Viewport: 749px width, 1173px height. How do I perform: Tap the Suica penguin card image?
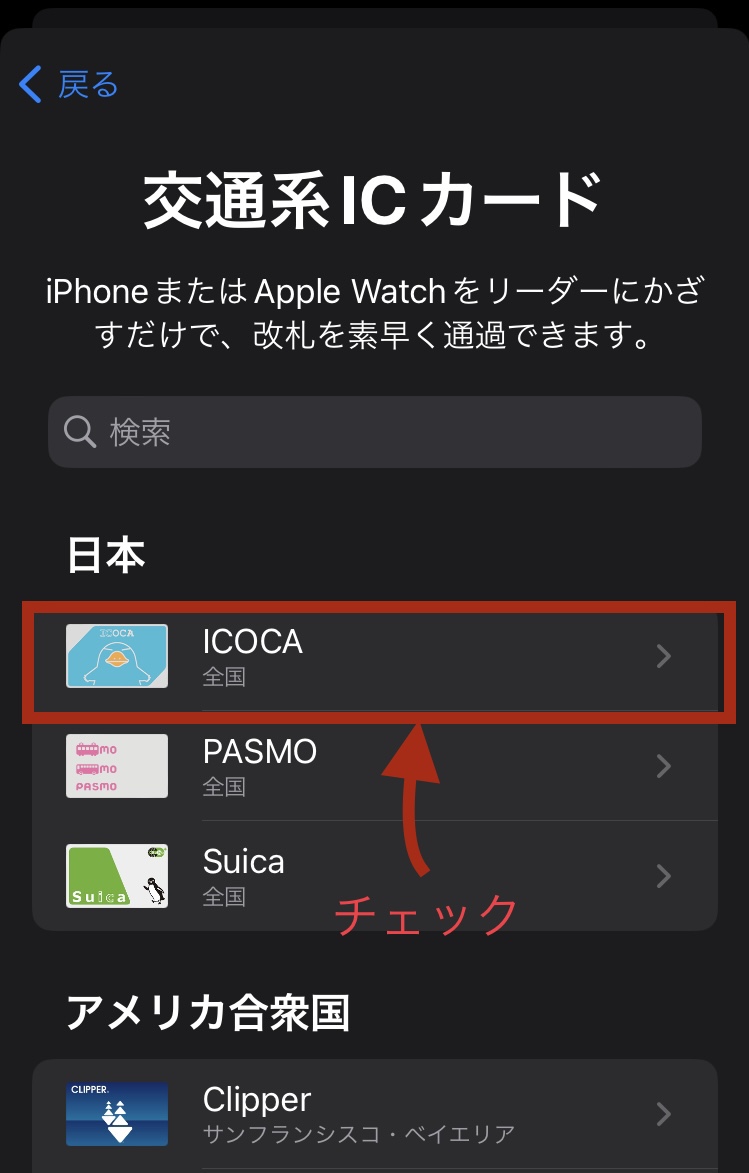(x=116, y=876)
